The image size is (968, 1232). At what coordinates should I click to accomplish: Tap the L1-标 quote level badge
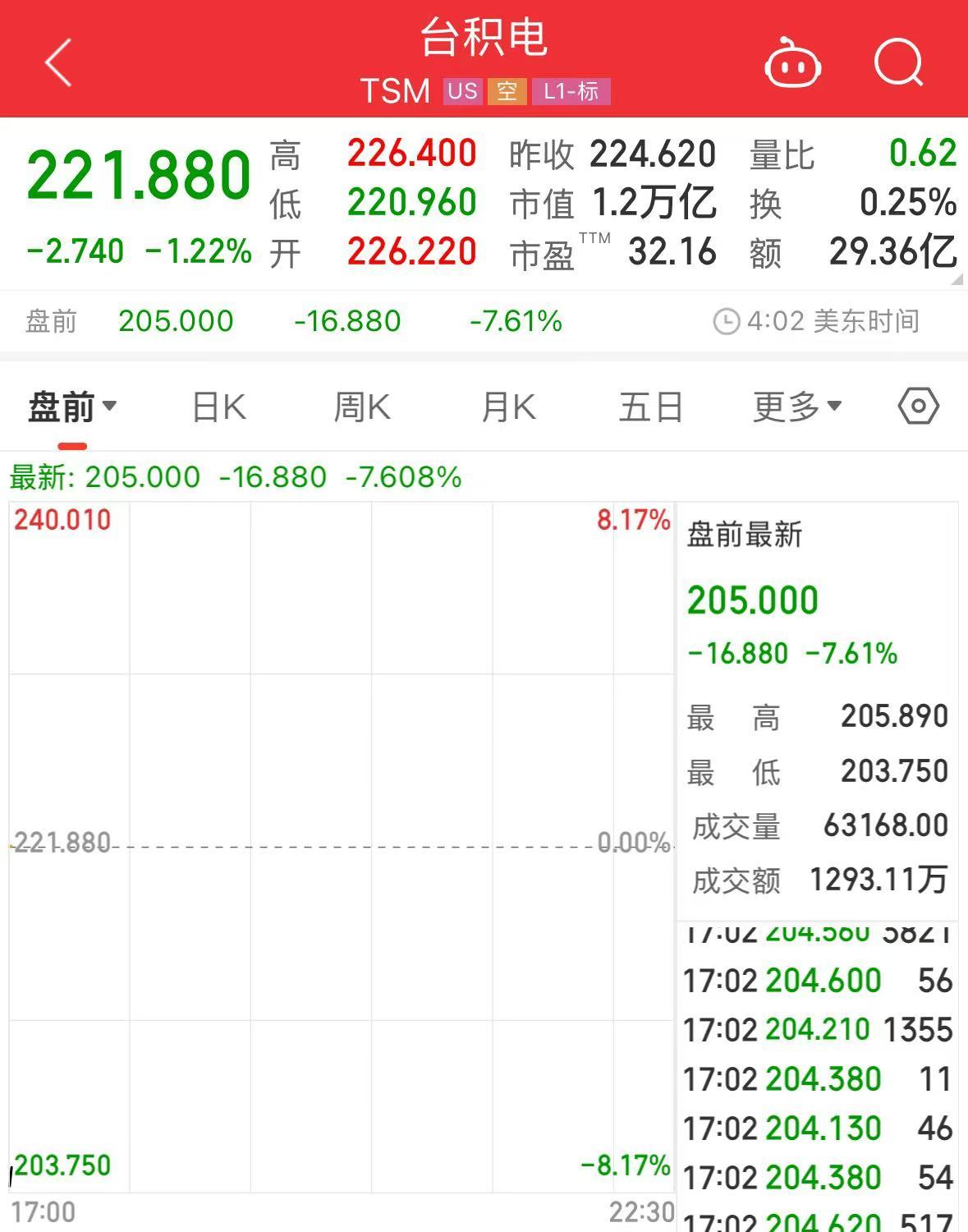click(571, 92)
